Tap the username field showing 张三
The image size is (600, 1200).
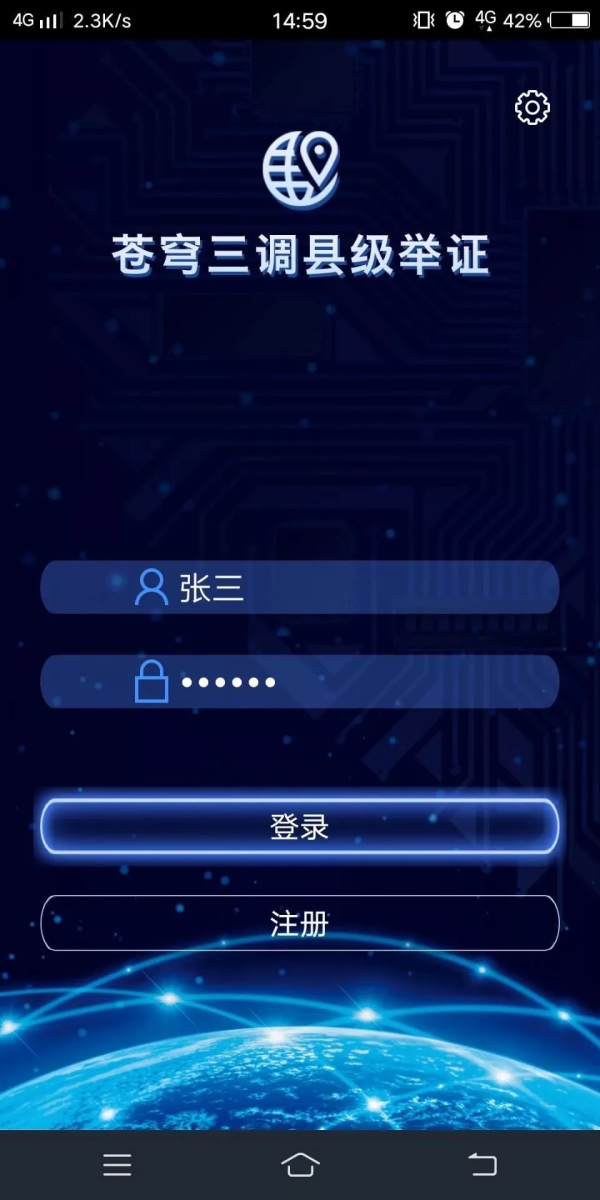[x=300, y=588]
